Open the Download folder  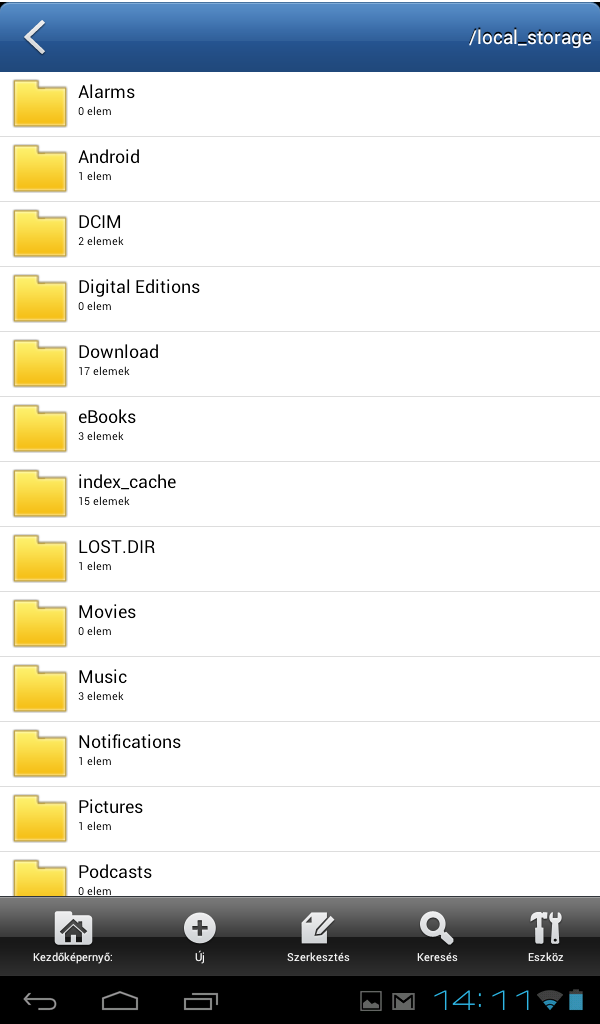[300, 364]
